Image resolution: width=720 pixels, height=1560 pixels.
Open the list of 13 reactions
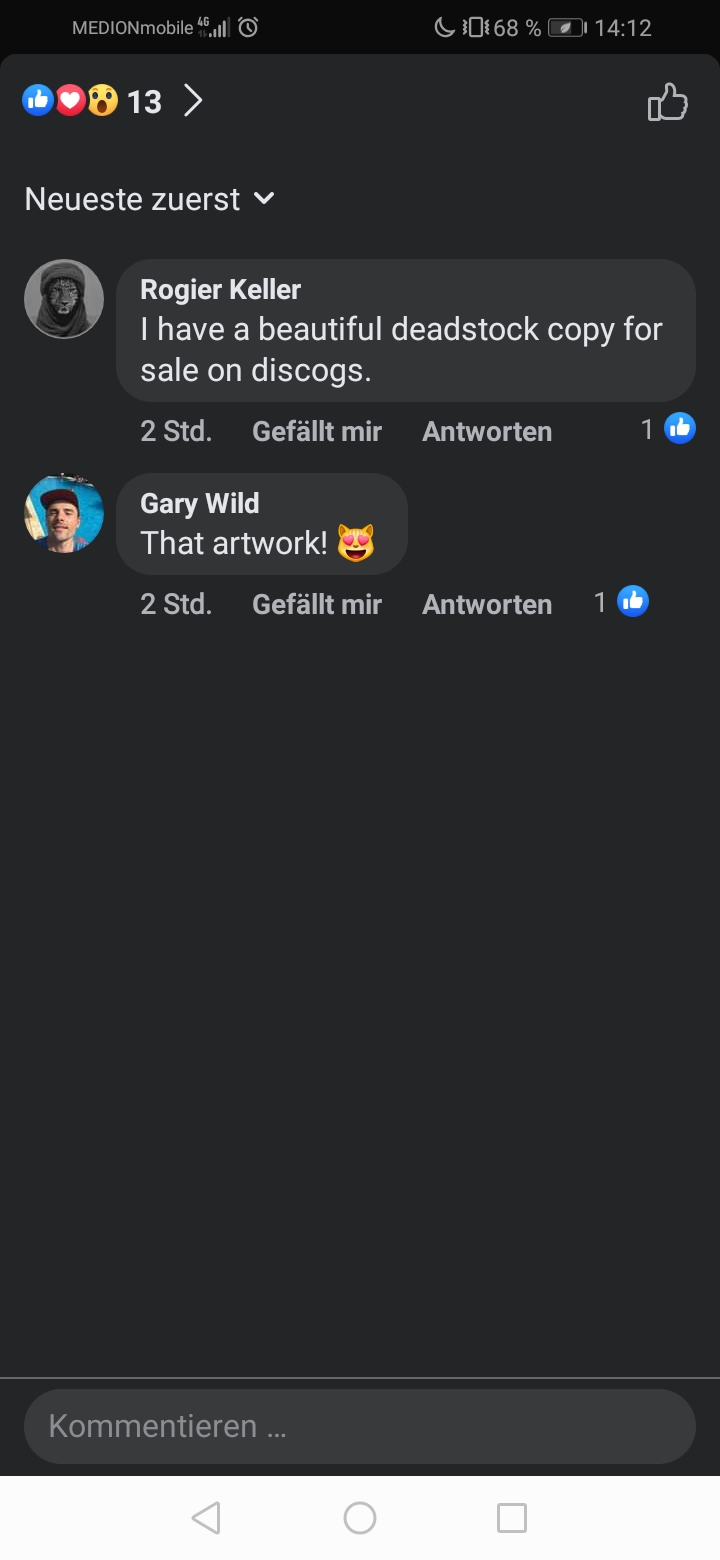(x=112, y=101)
